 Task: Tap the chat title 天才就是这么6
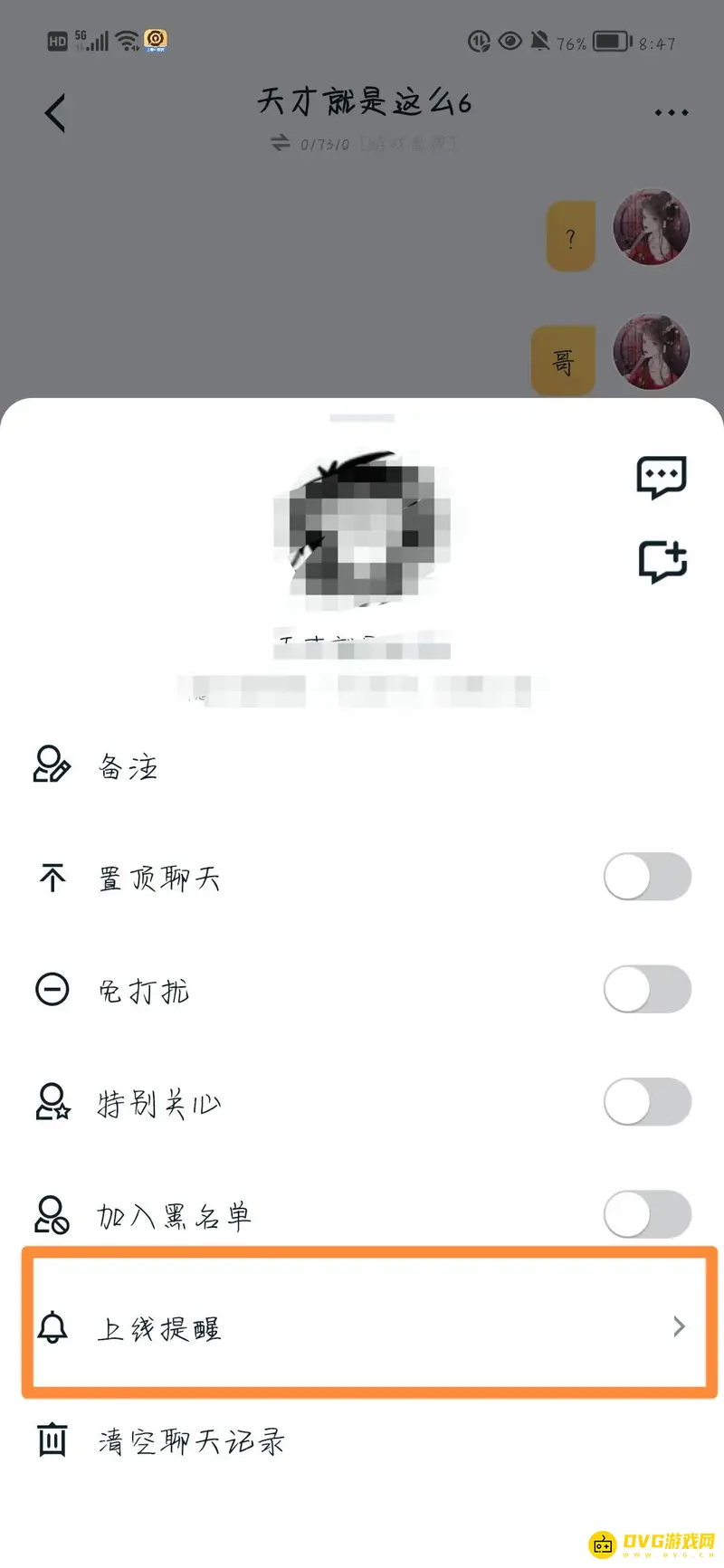point(362,103)
